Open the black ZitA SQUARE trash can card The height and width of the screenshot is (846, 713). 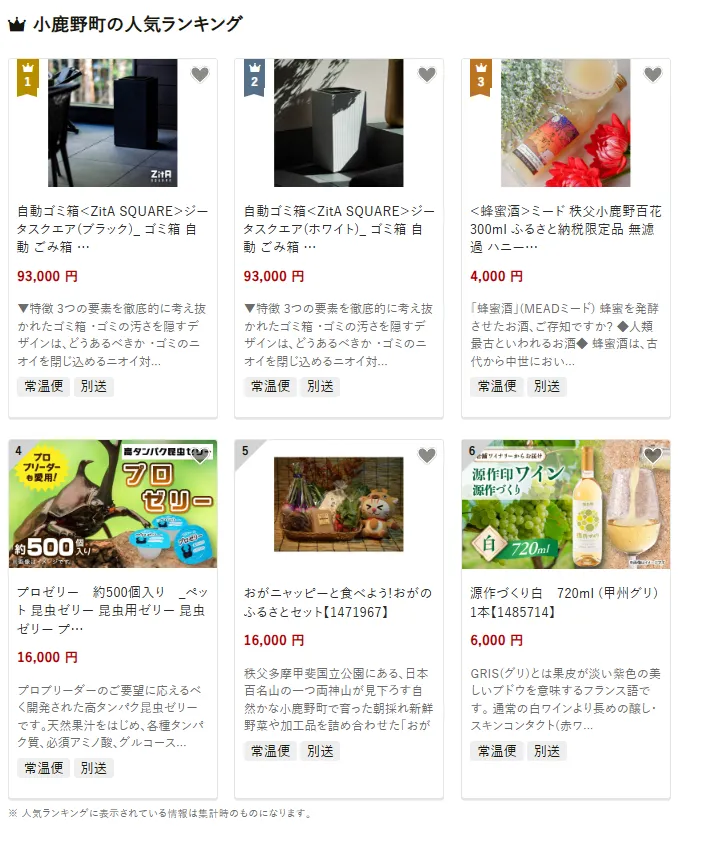[x=113, y=229]
